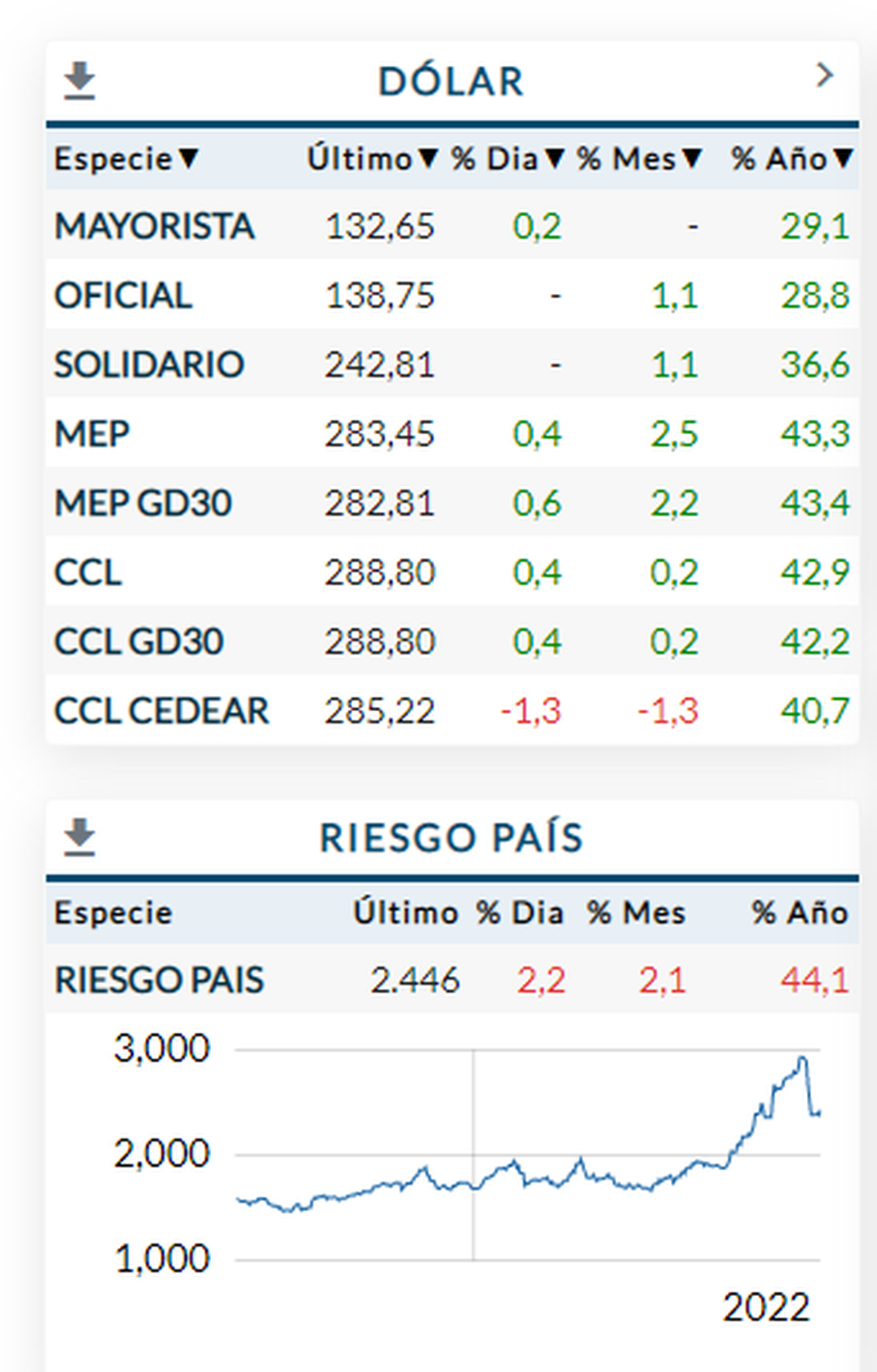Go to next panel with DÓLAR chevron

824,75
